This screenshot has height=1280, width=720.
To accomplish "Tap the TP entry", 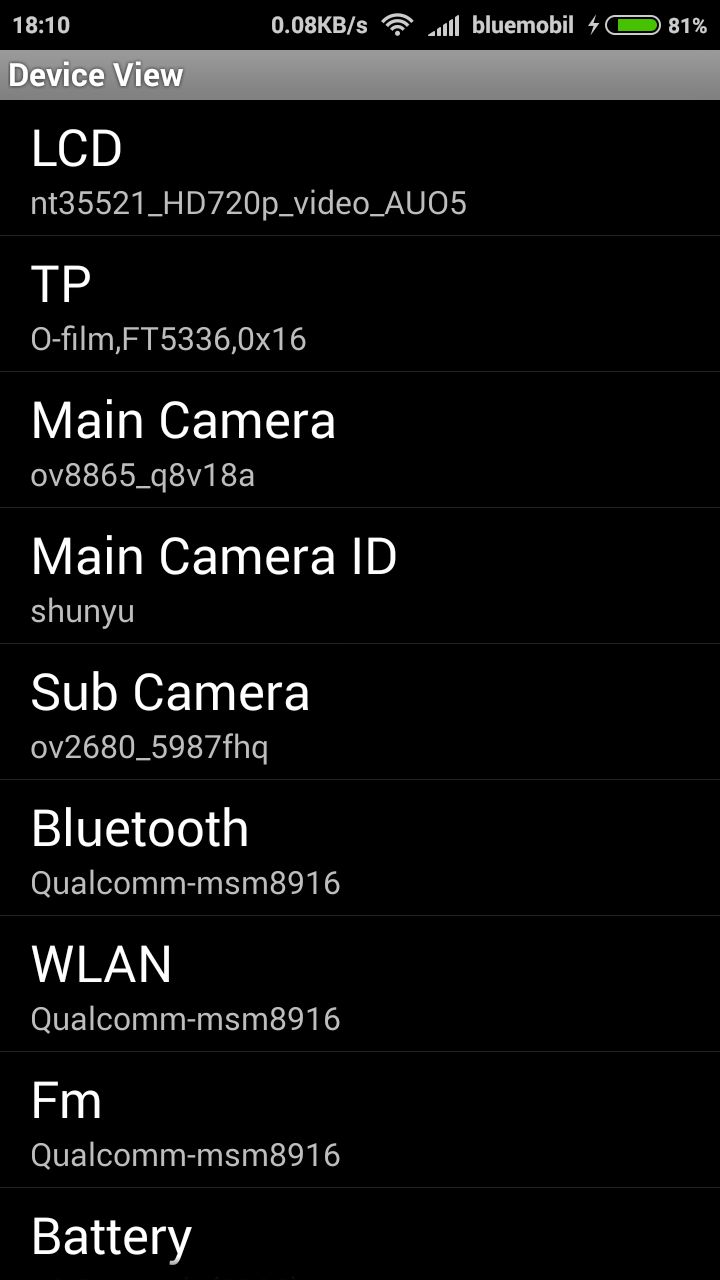I will coord(360,305).
